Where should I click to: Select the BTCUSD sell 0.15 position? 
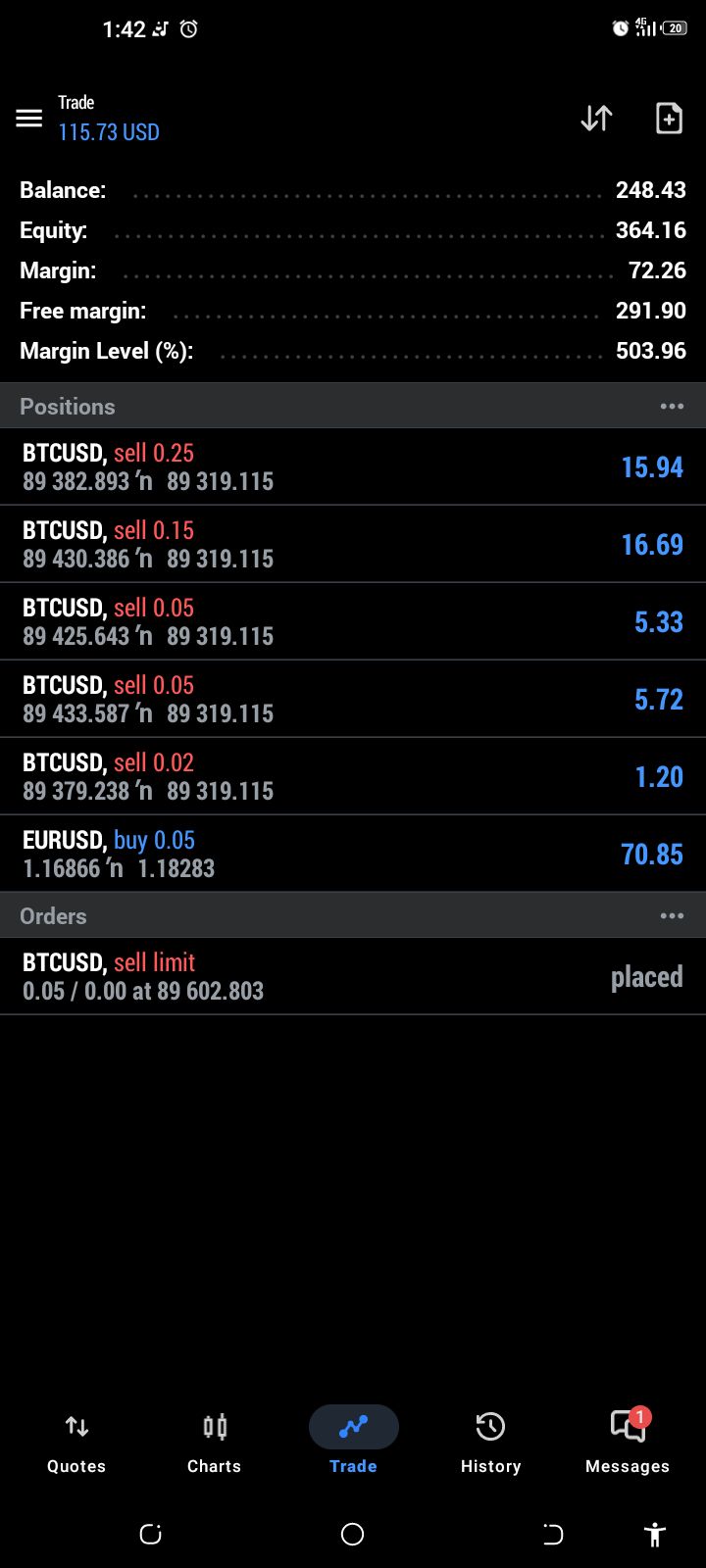coord(353,544)
